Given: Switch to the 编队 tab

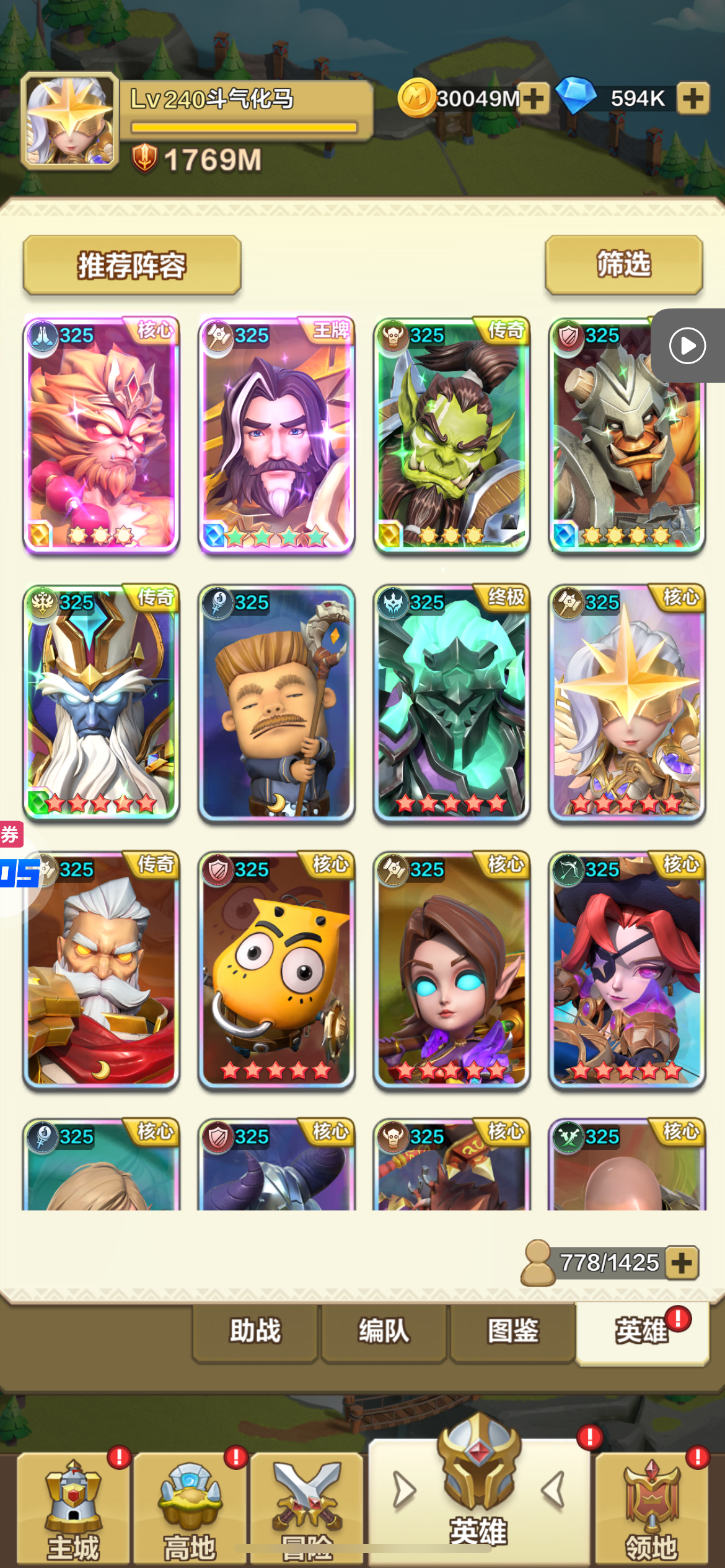Looking at the screenshot, I should point(384,1331).
